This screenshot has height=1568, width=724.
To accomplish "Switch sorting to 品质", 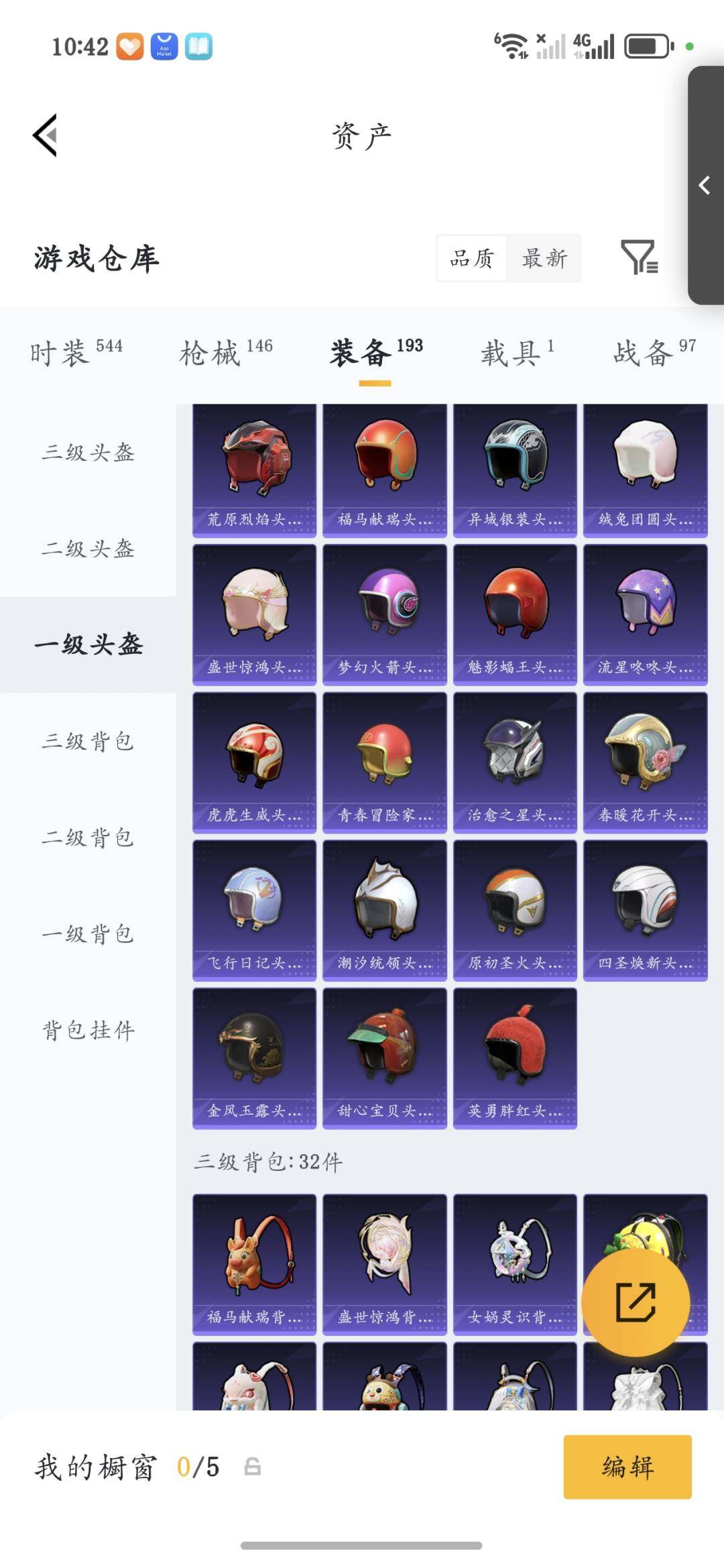I will pos(471,259).
